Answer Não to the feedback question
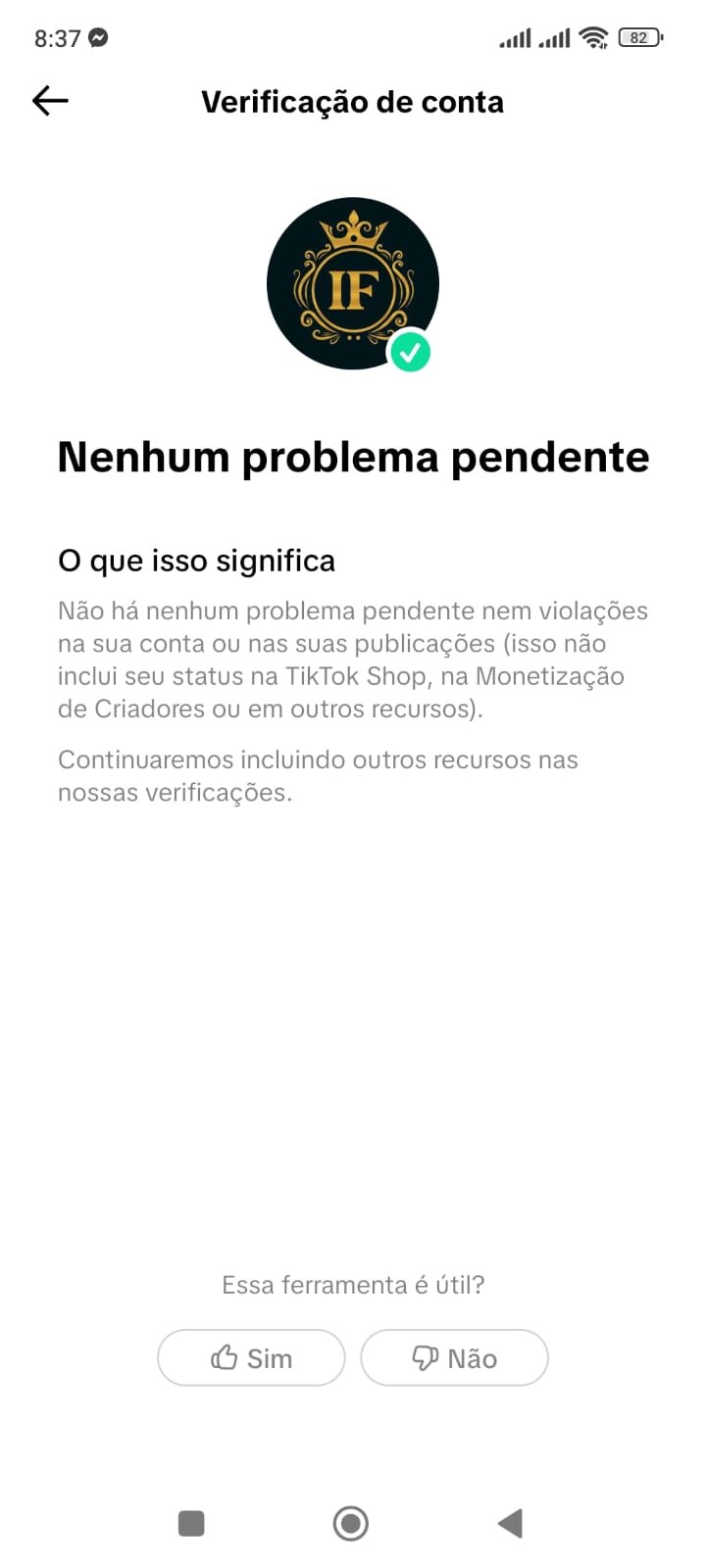 [454, 1357]
